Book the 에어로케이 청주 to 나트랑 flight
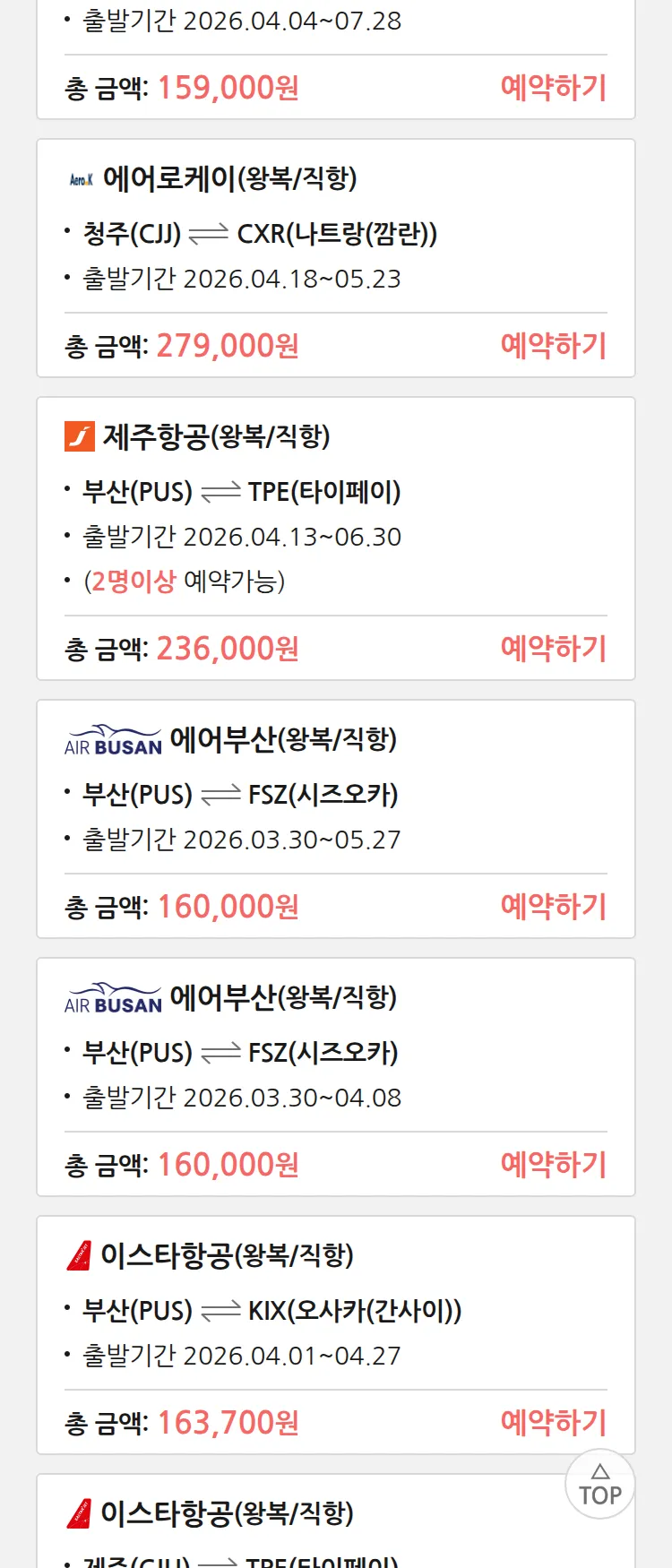The height and width of the screenshot is (1568, 672). (x=553, y=346)
